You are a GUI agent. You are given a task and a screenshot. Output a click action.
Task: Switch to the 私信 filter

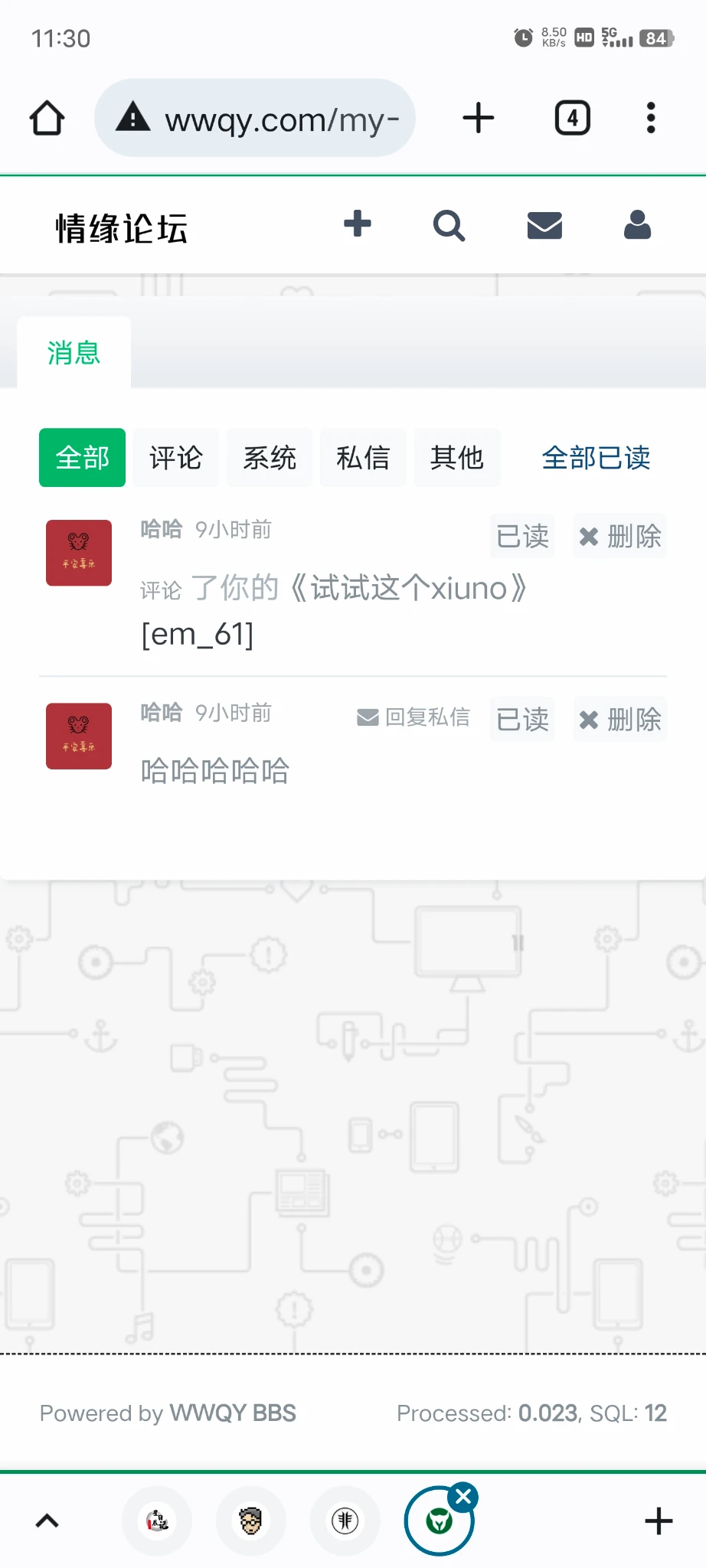pos(363,458)
